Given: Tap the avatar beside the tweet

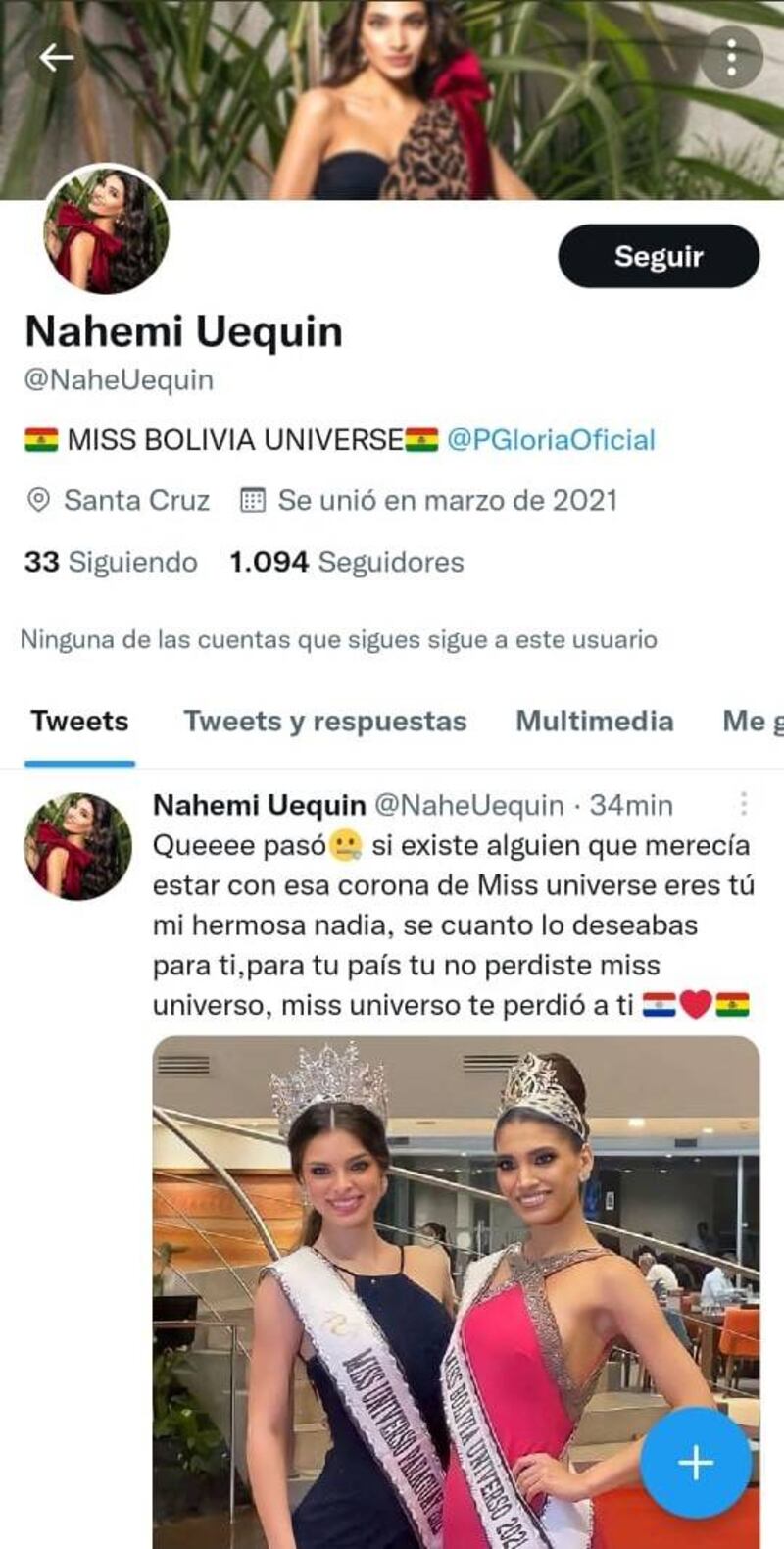Looking at the screenshot, I should [x=78, y=846].
